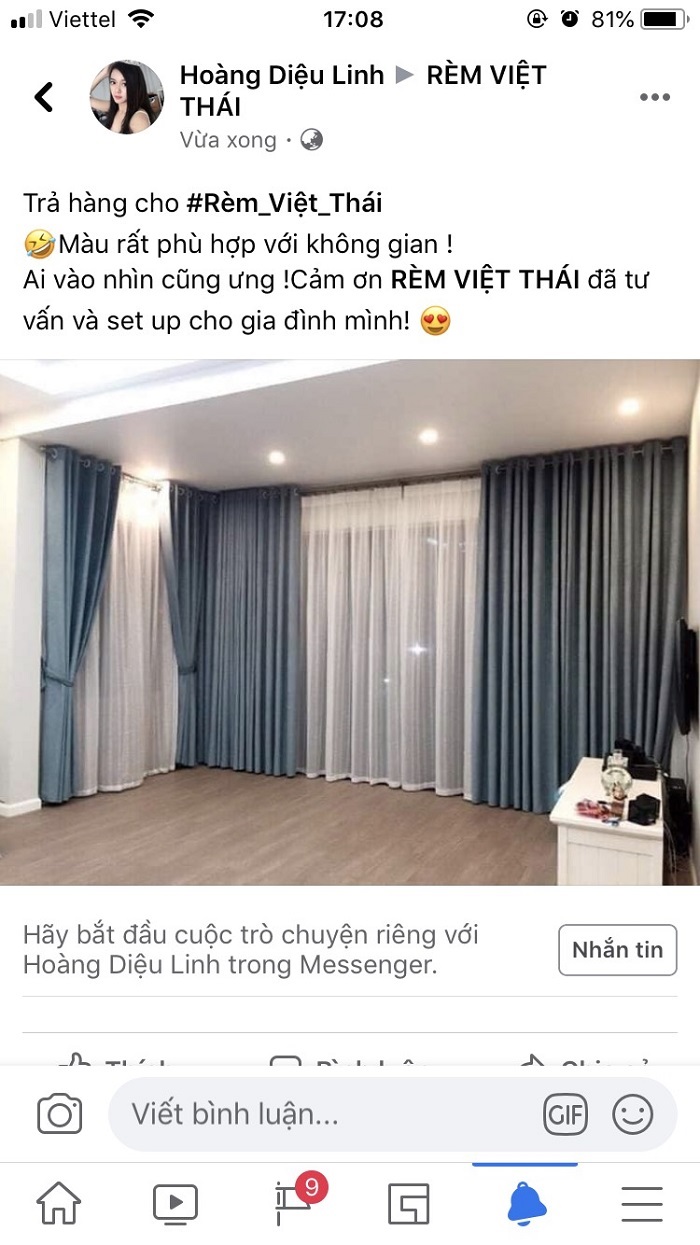The height and width of the screenshot is (1245, 700).
Task: Open the hamburger menu tab
Action: (642, 1204)
